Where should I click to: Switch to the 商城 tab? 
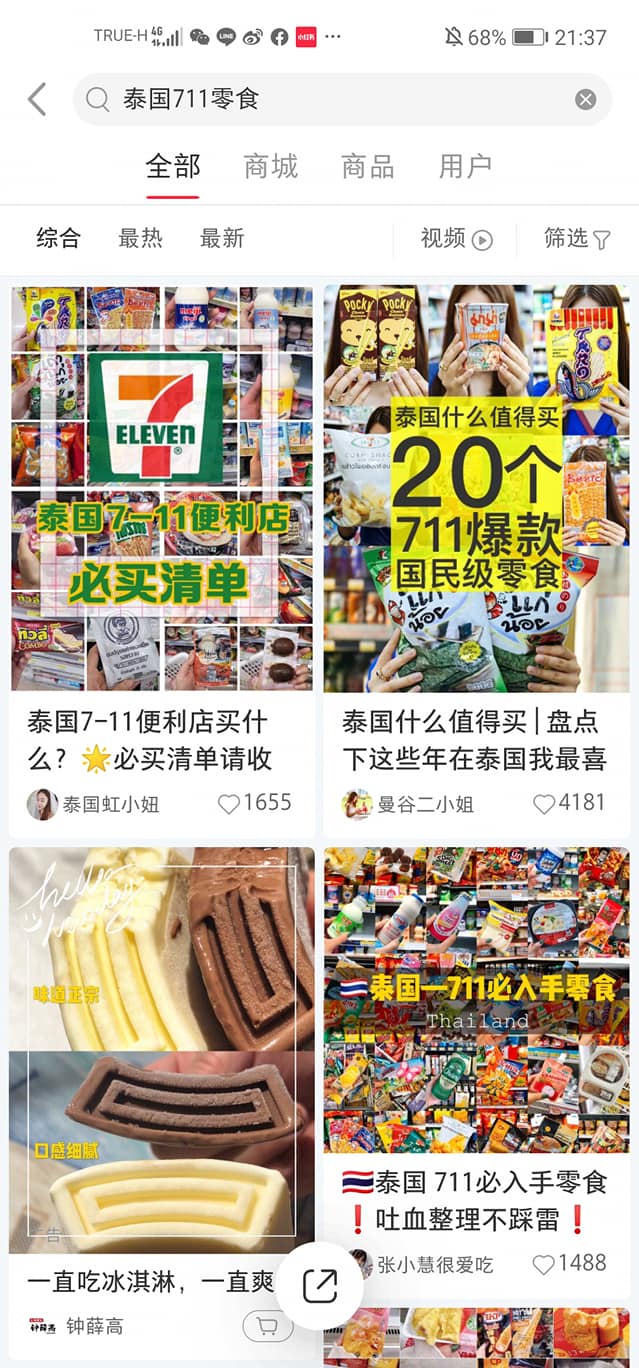pos(271,166)
